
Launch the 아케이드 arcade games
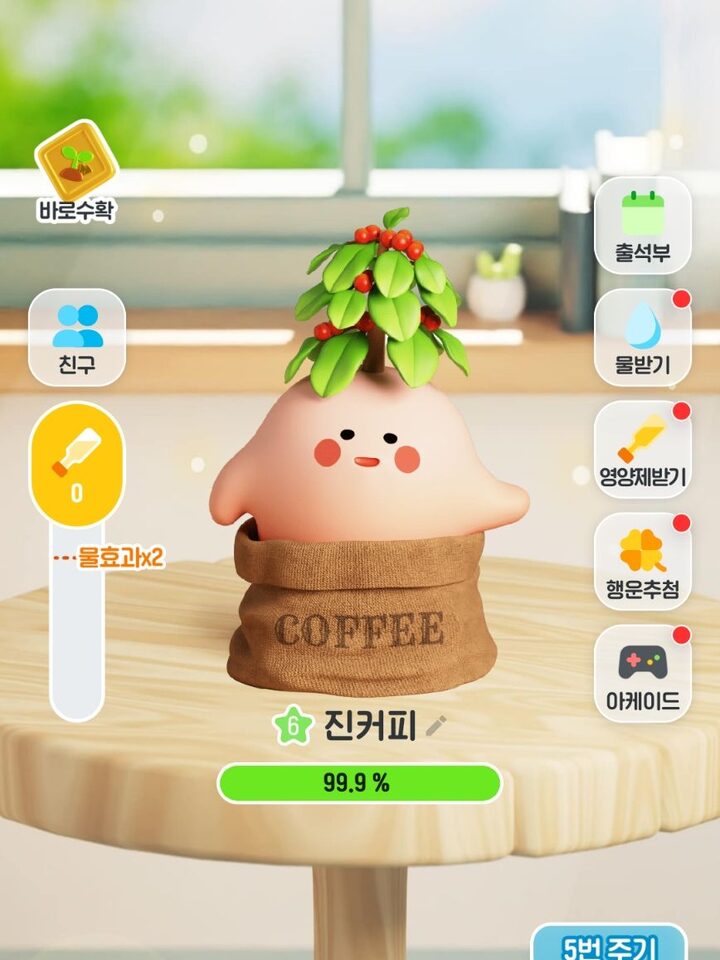(x=642, y=673)
